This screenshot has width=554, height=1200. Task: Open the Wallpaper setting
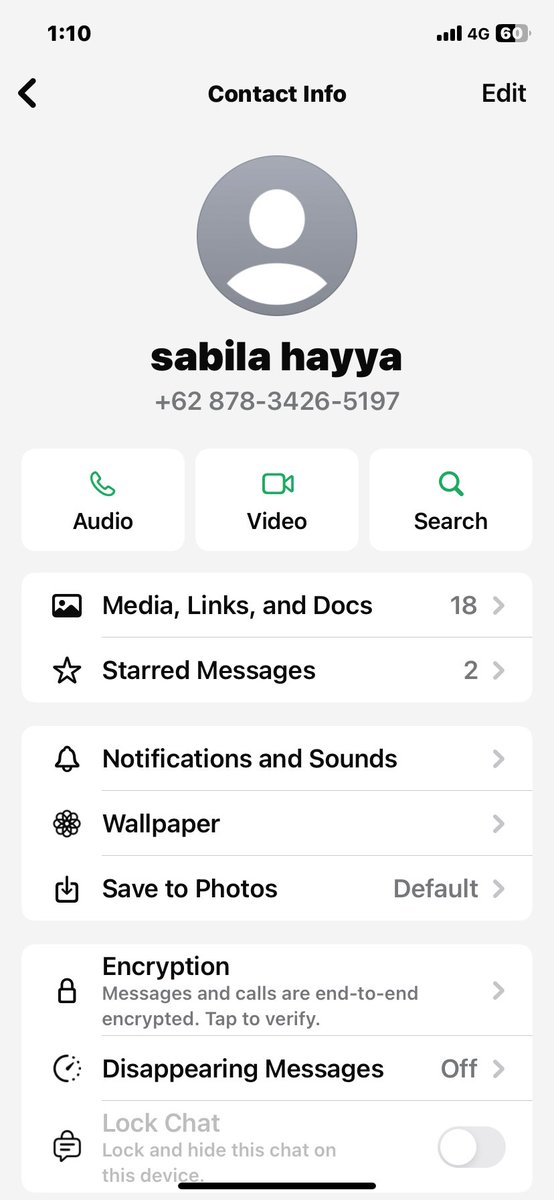(x=277, y=824)
